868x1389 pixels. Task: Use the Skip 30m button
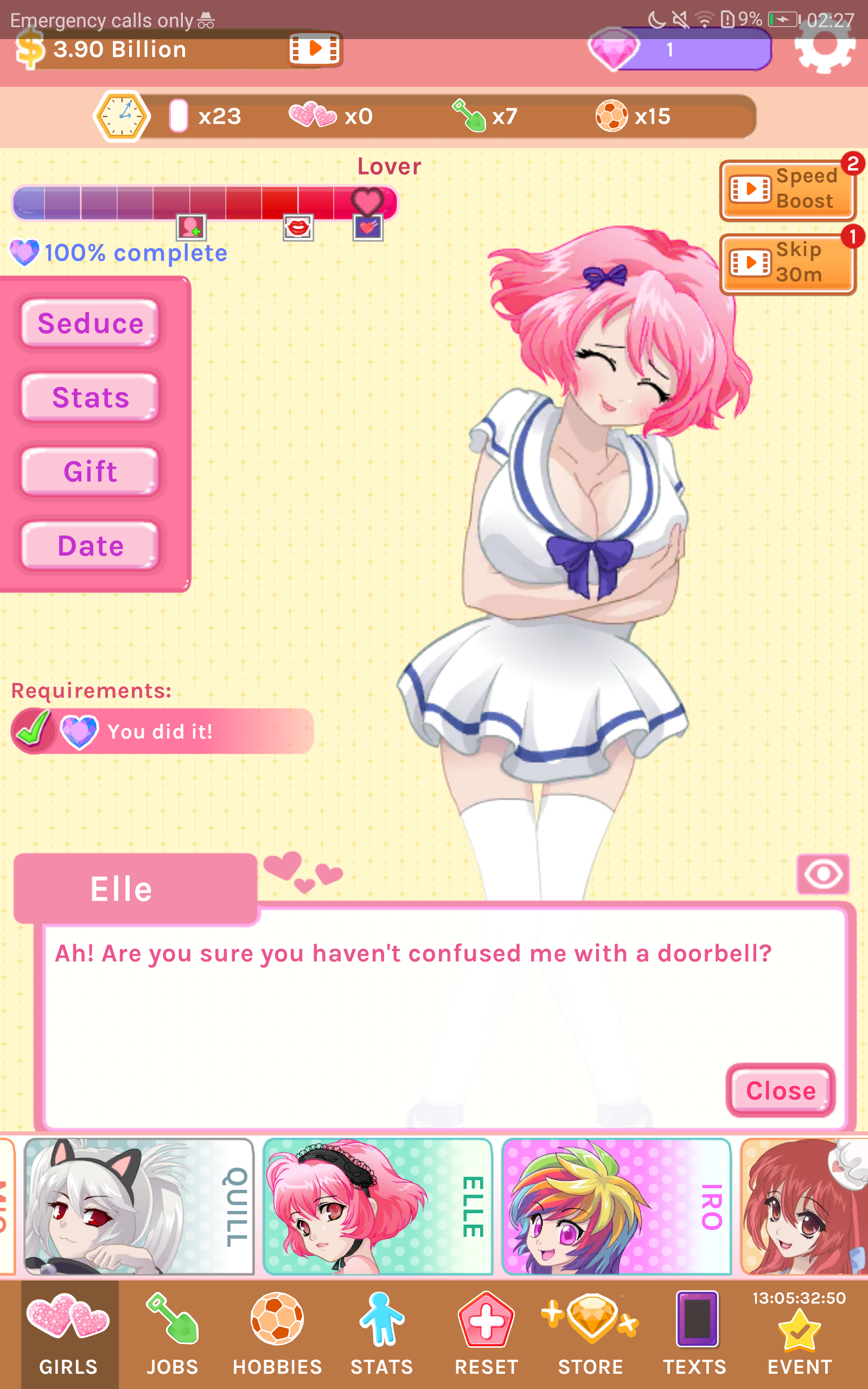787,263
